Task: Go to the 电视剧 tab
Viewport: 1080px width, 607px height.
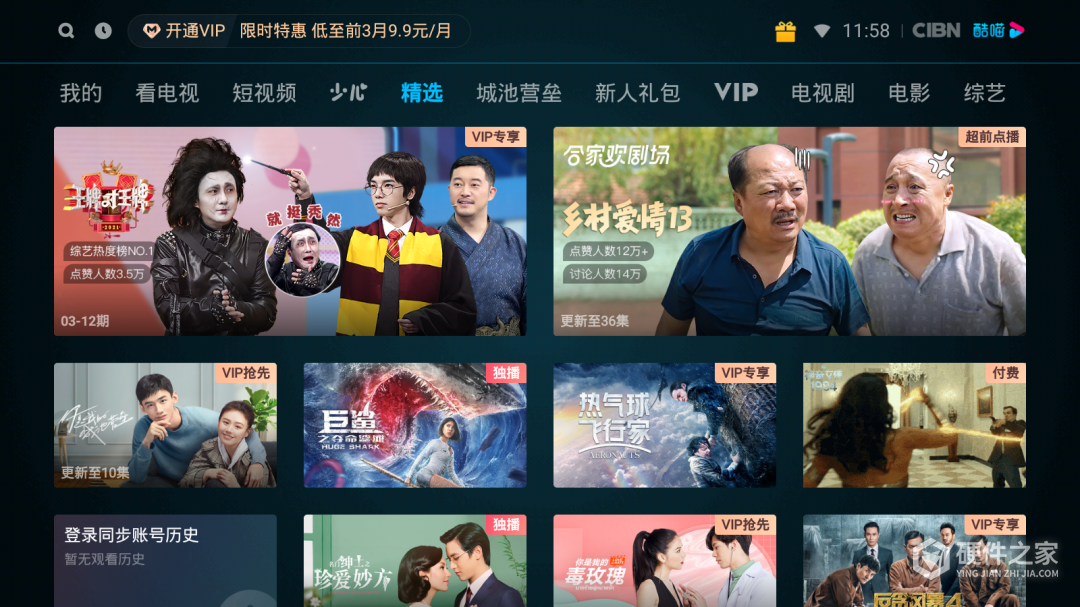Action: click(x=822, y=93)
